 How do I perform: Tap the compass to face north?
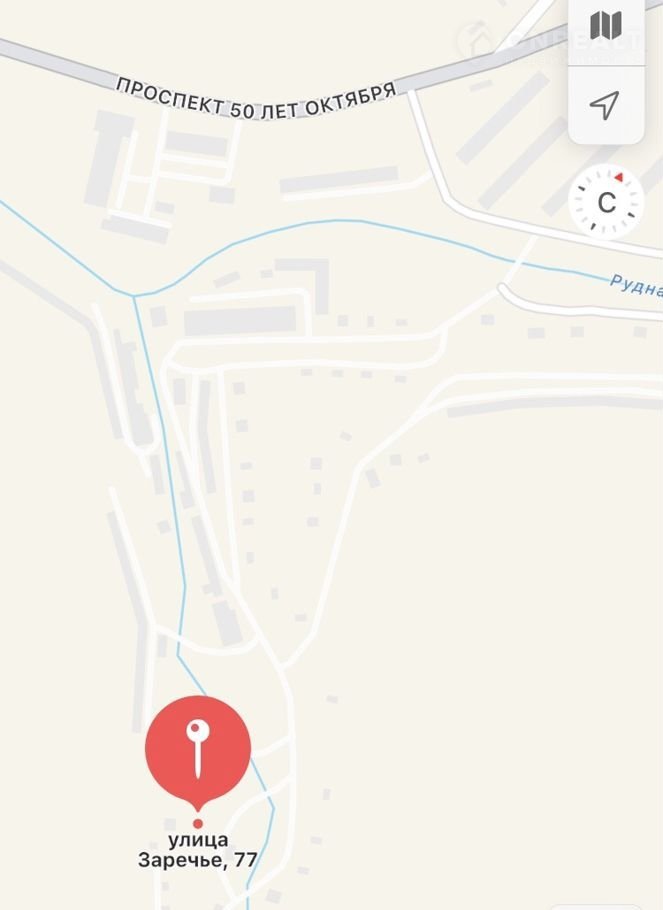click(606, 202)
